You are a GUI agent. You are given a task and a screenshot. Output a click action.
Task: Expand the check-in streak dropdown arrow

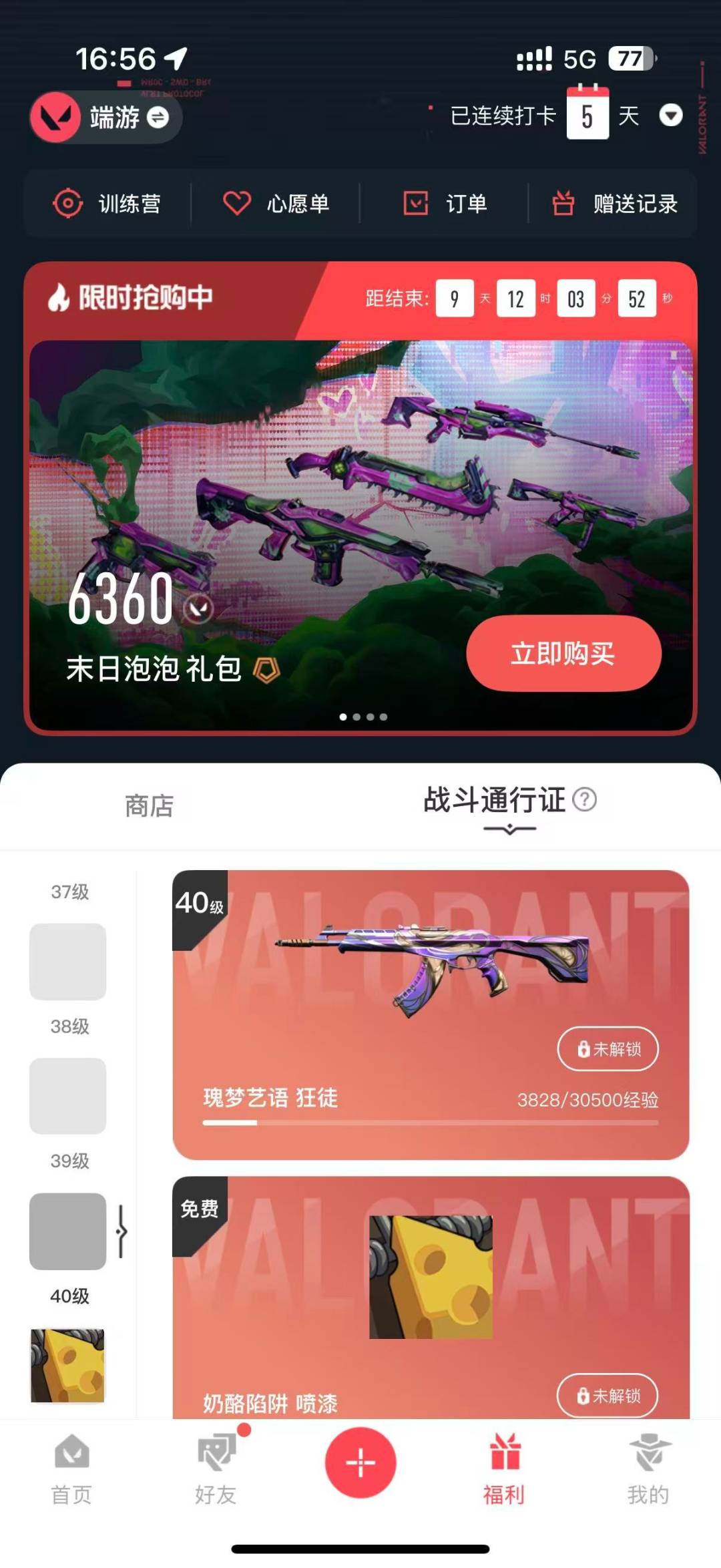(670, 116)
